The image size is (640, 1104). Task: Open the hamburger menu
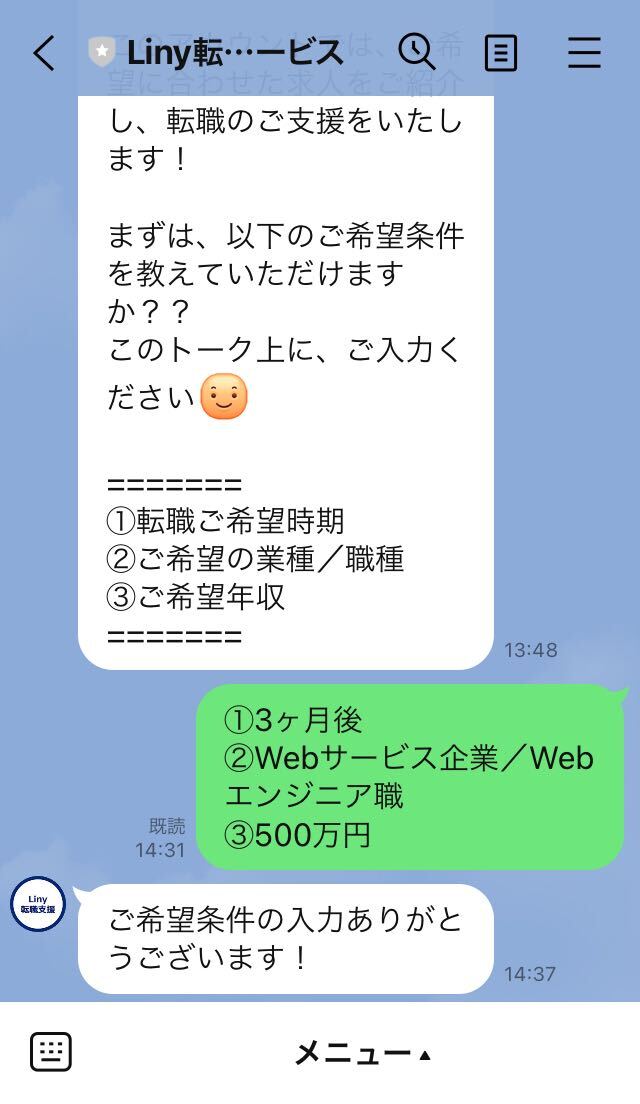[584, 54]
